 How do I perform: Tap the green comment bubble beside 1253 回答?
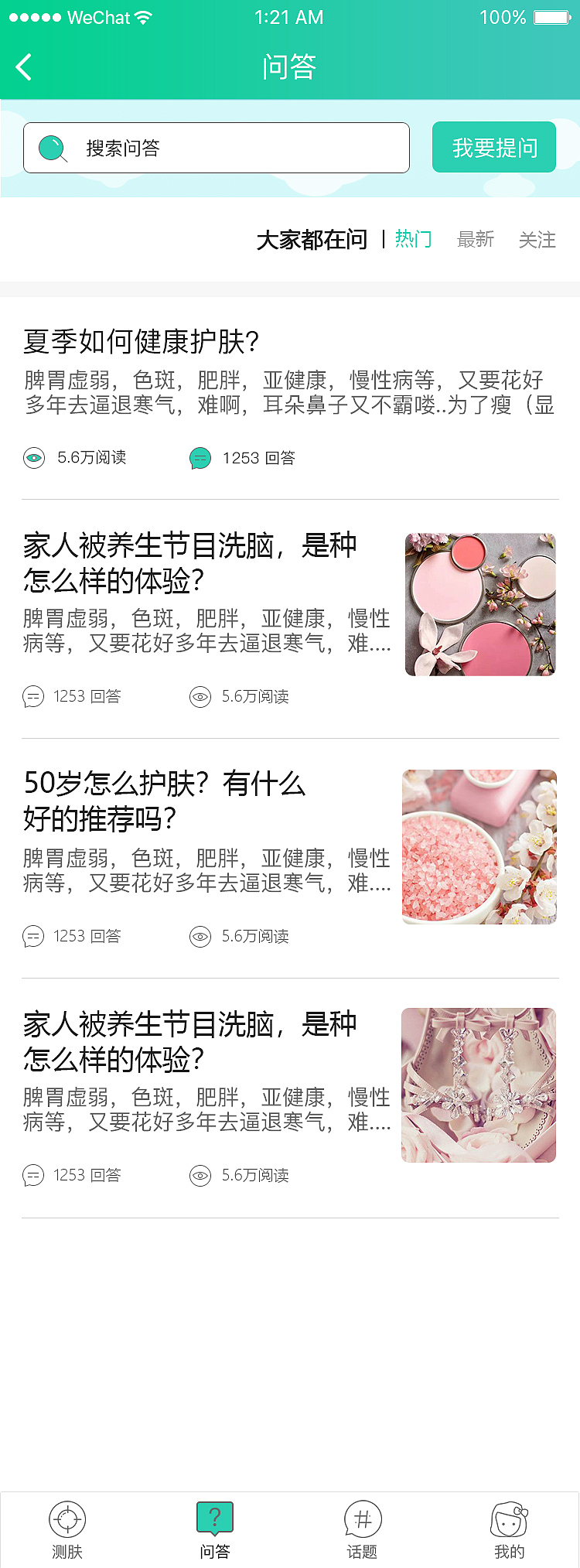click(200, 458)
